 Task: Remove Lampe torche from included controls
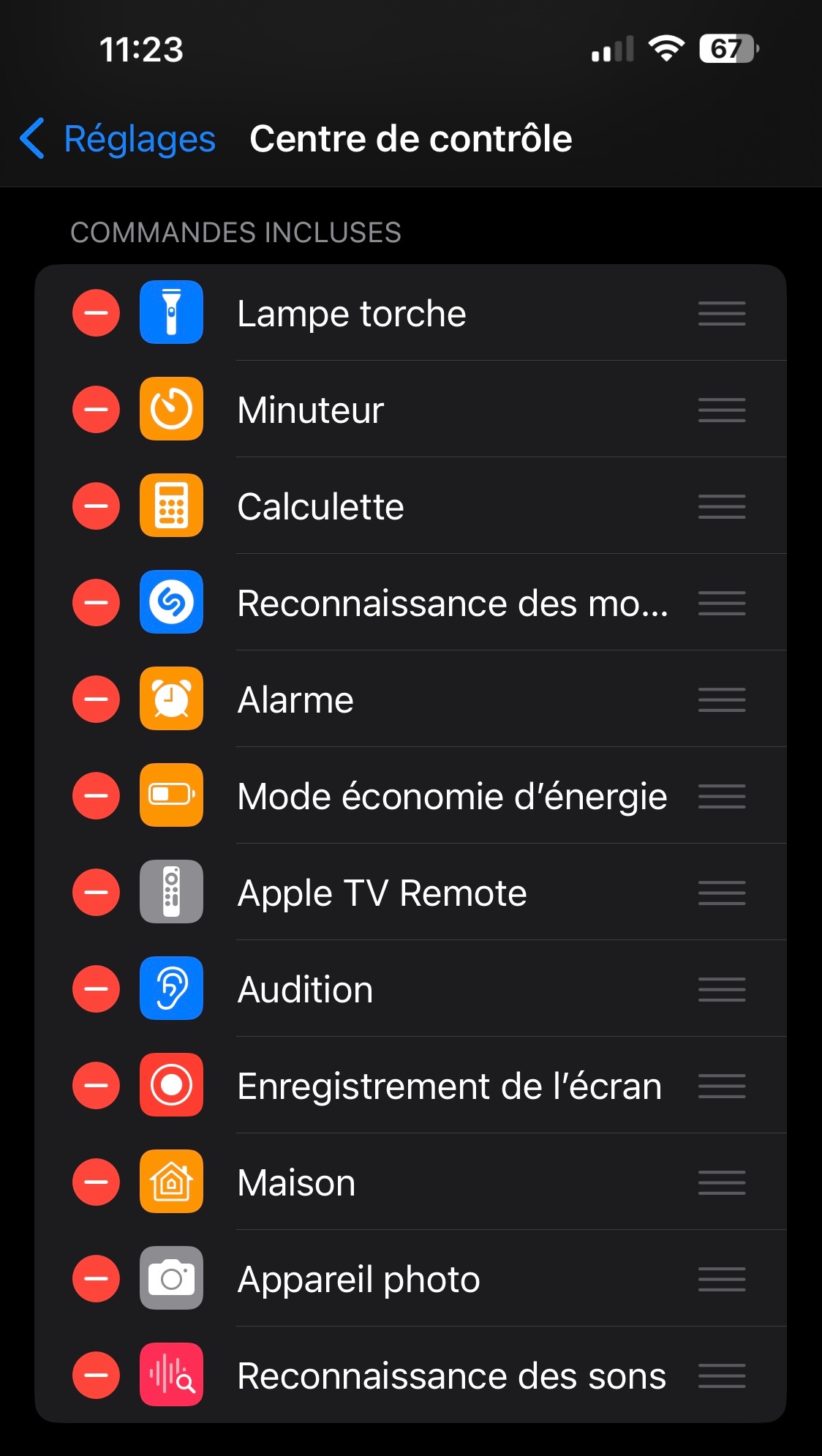point(96,313)
